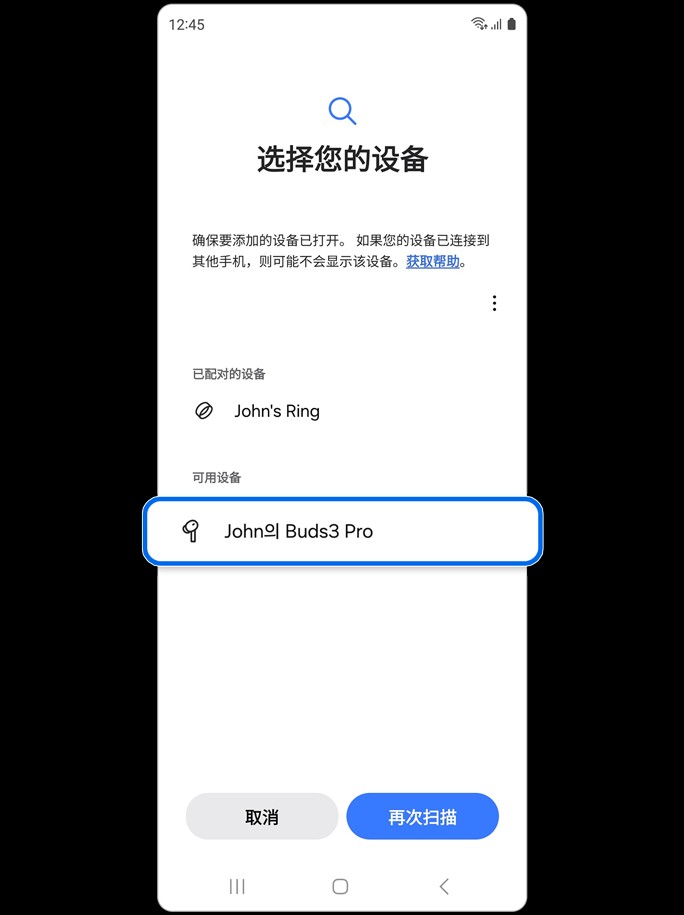Tap the 获取帮助 help link

tap(433, 262)
